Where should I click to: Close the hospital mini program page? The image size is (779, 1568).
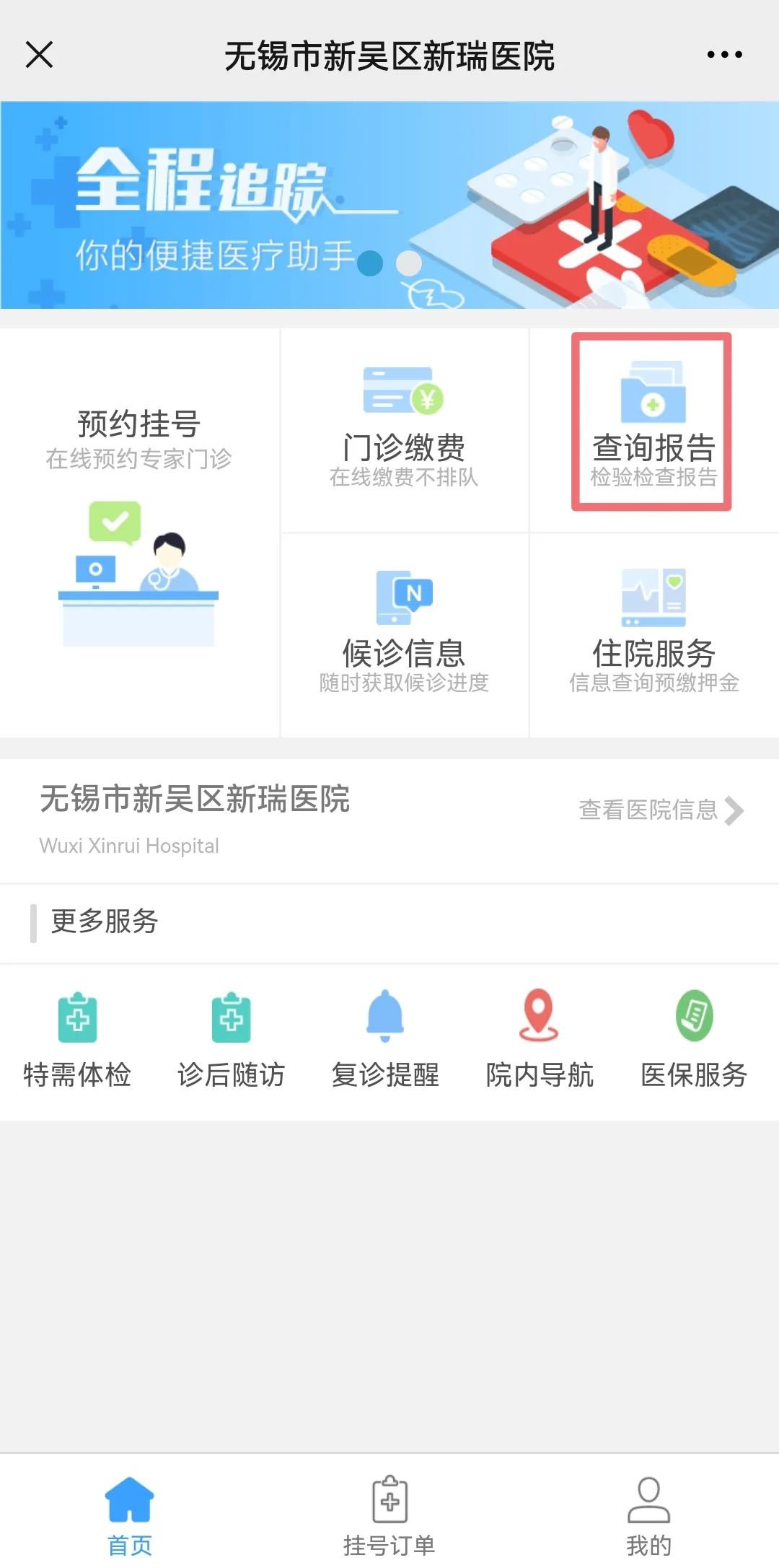pos(39,55)
